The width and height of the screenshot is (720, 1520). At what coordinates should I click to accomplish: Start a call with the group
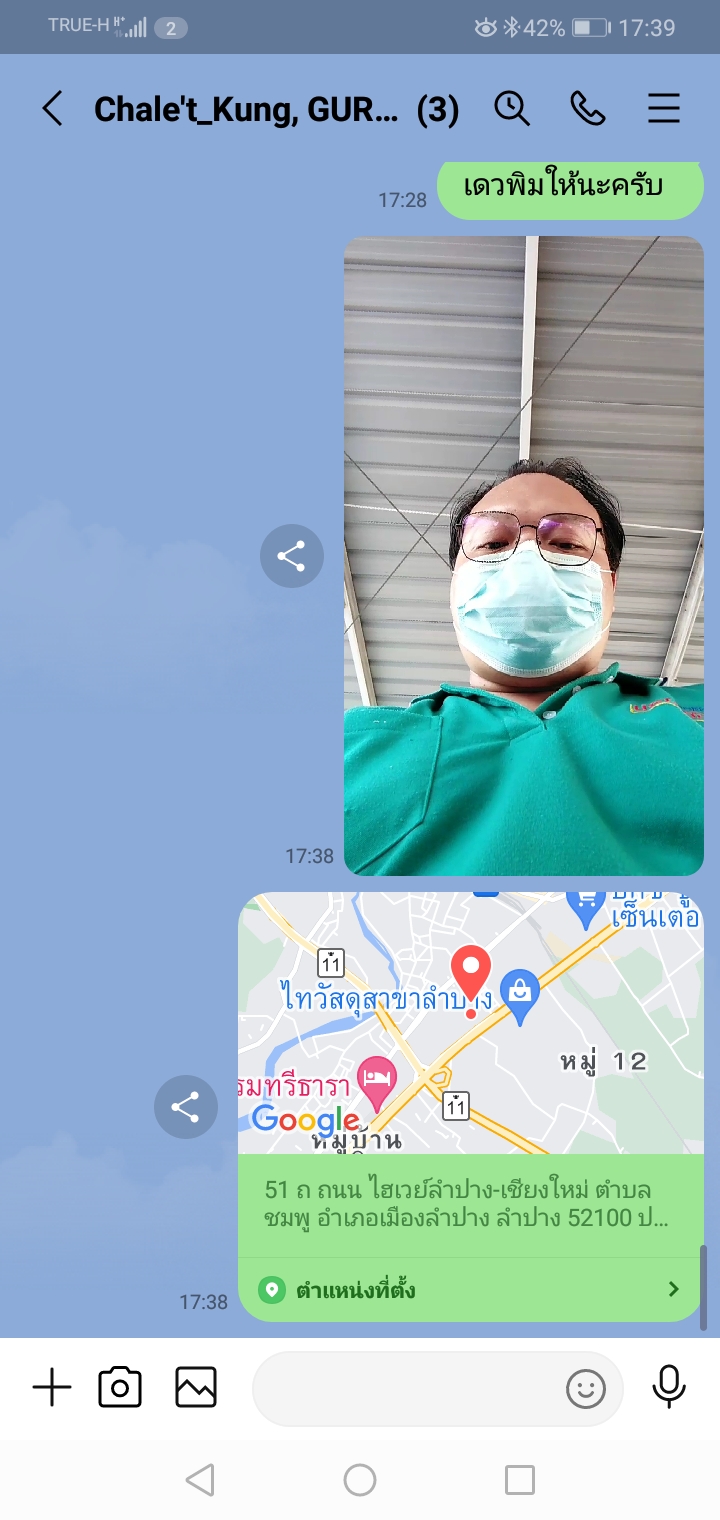(588, 109)
